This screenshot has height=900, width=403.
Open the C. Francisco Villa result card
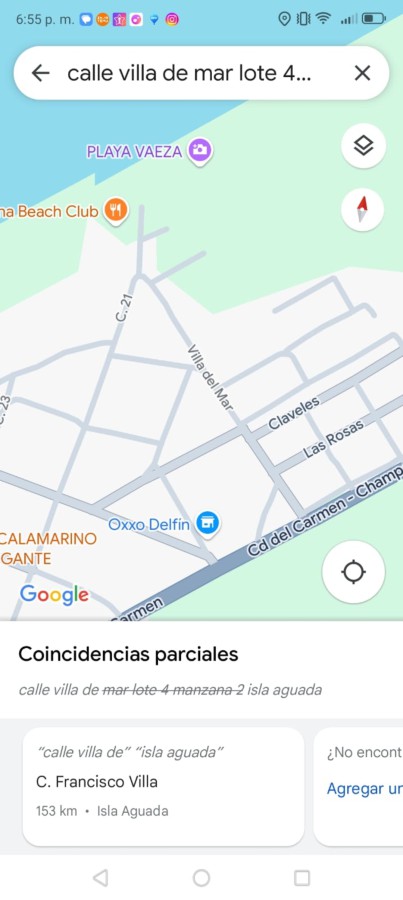click(x=163, y=786)
